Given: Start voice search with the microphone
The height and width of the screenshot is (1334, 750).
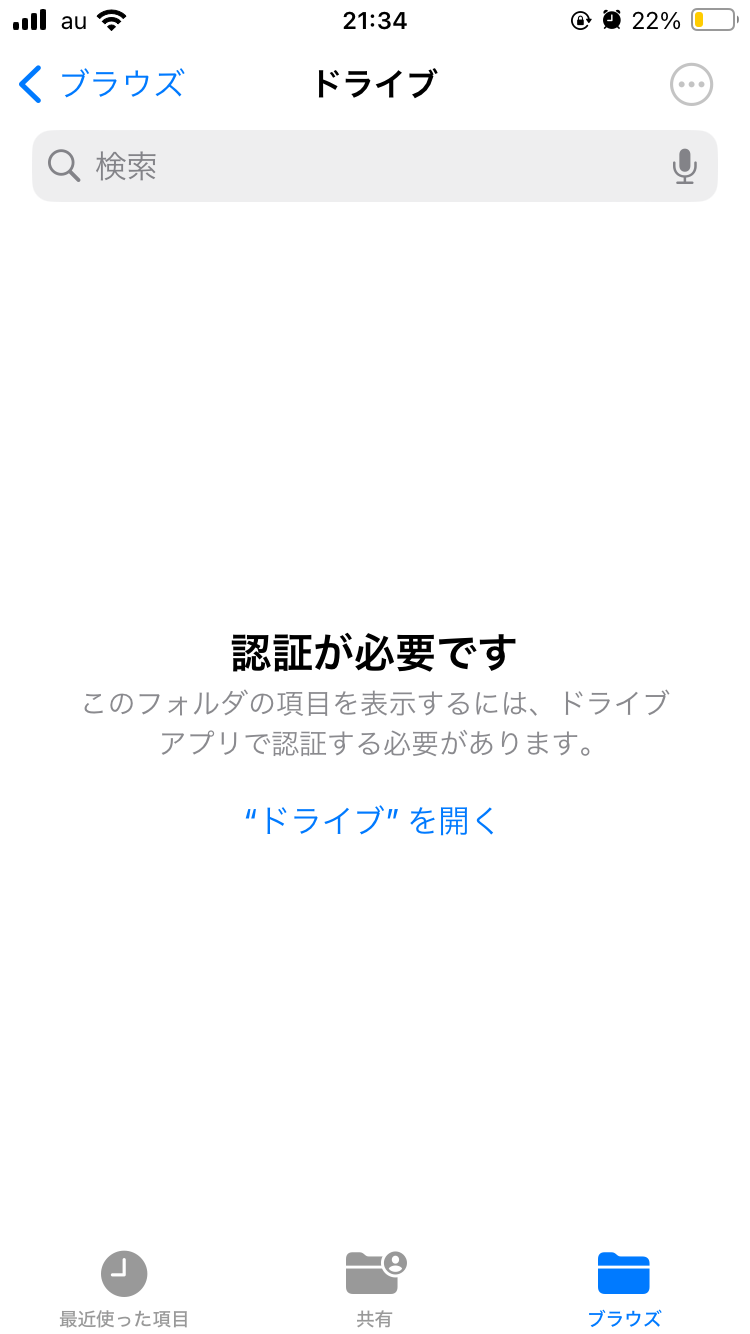Looking at the screenshot, I should coord(684,166).
